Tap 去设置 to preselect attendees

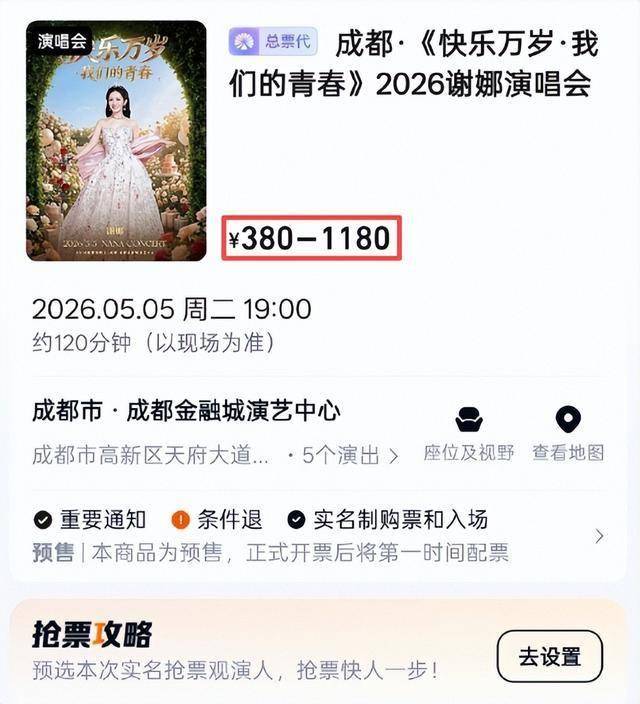[x=549, y=656]
